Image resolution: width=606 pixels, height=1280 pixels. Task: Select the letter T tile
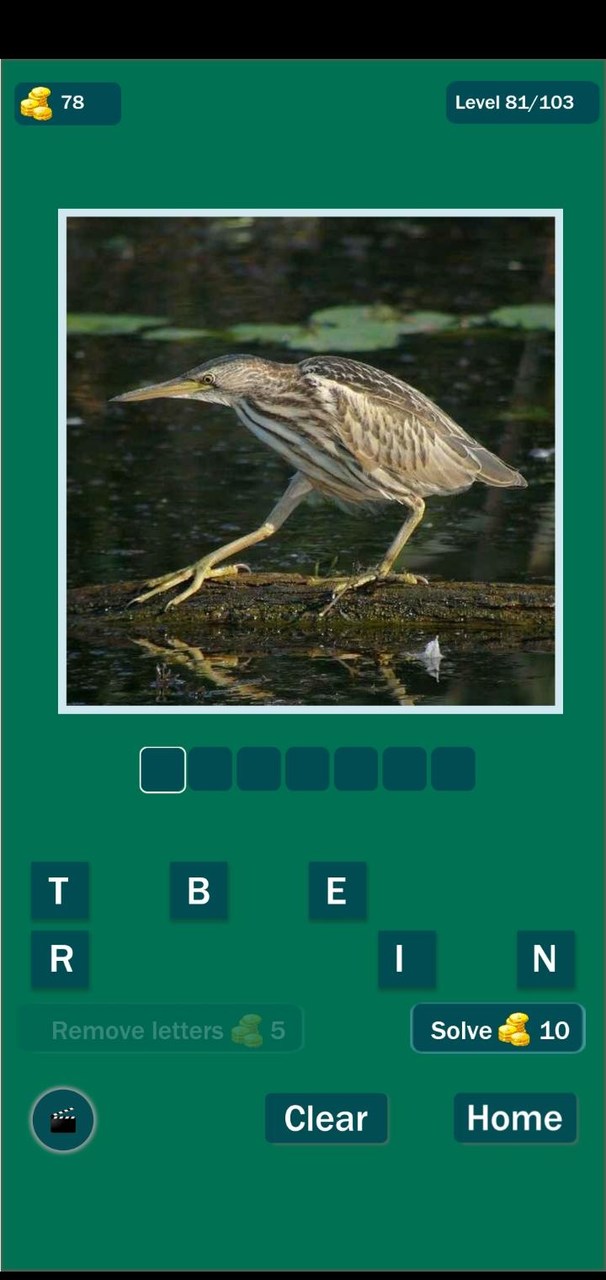point(60,890)
